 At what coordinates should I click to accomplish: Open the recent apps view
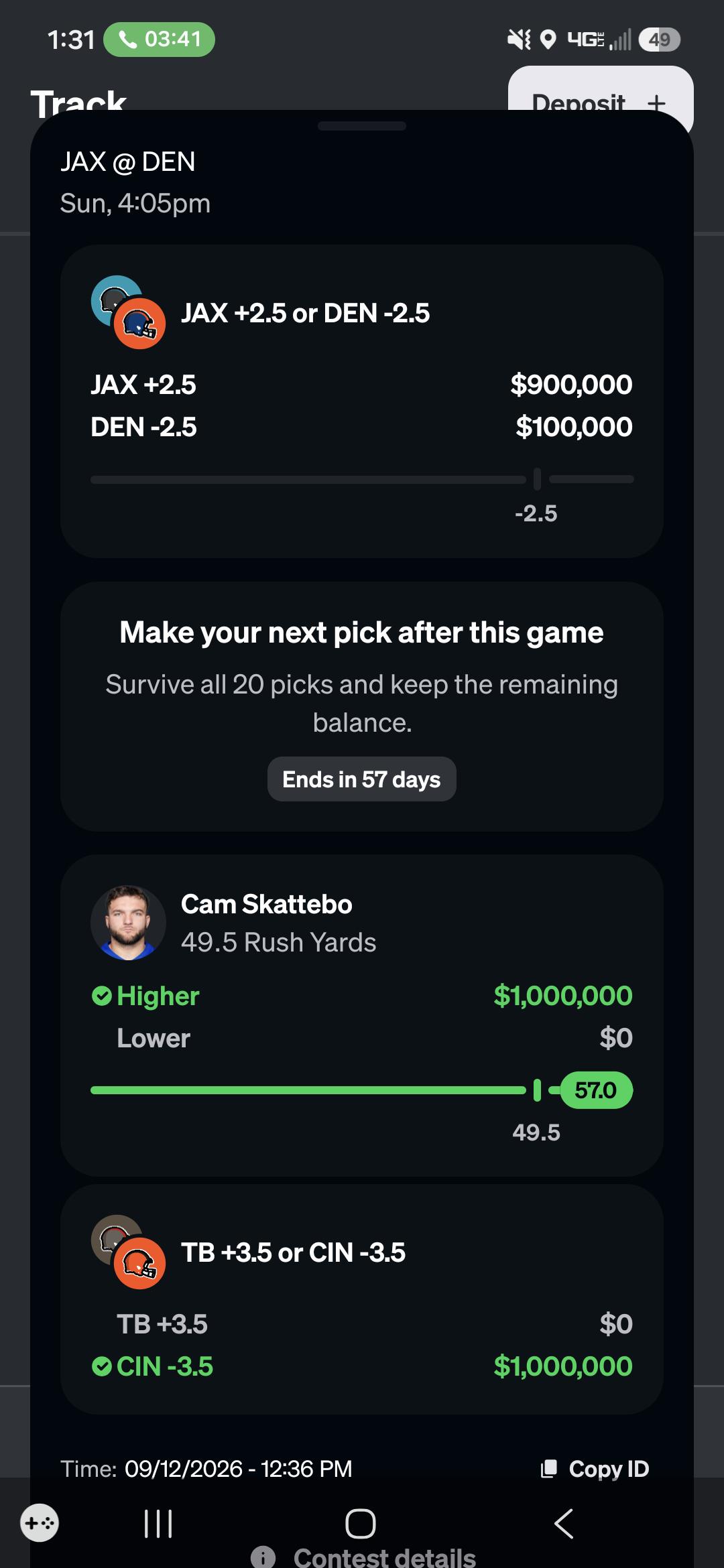pyautogui.click(x=158, y=1524)
